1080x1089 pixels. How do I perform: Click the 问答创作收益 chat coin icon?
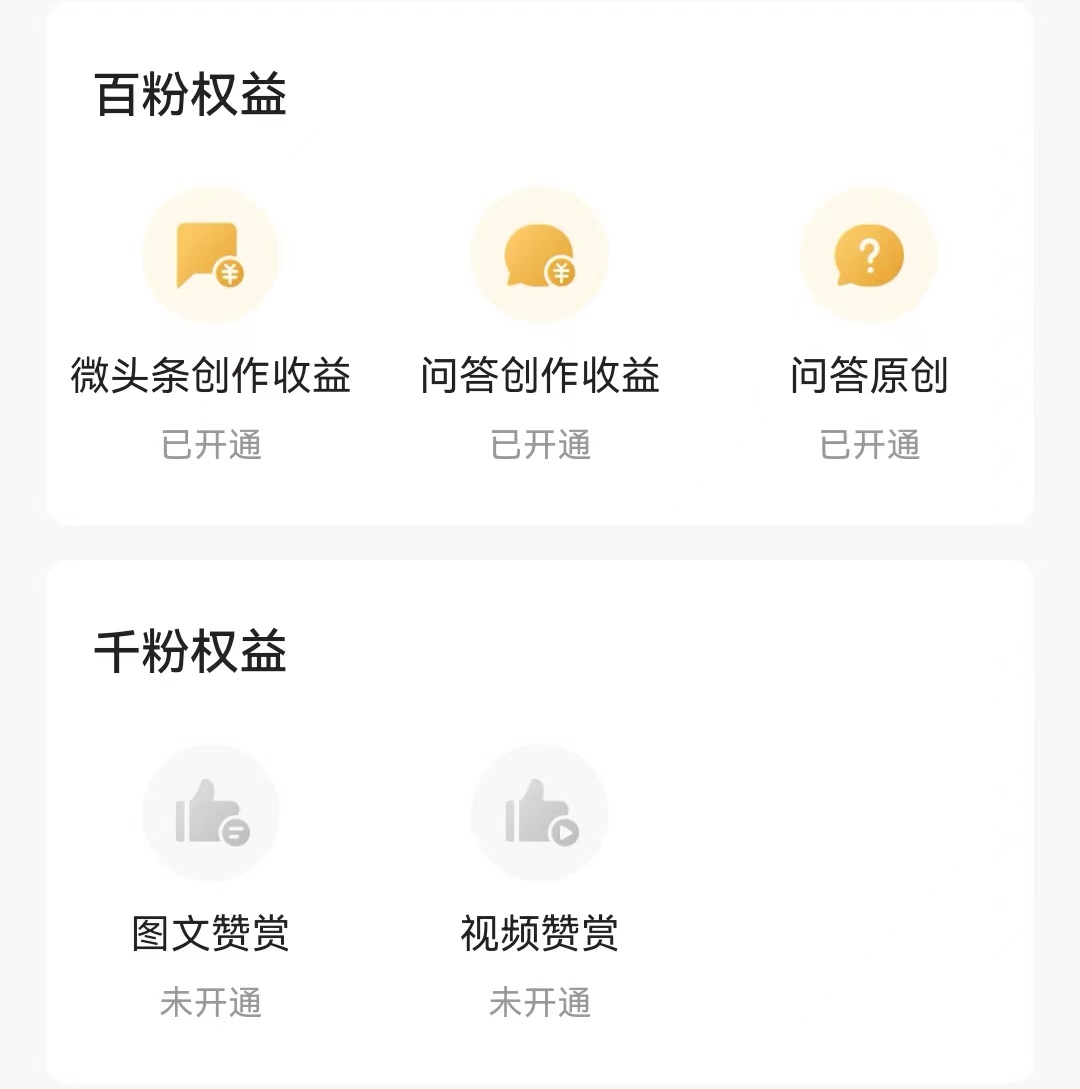pos(540,255)
